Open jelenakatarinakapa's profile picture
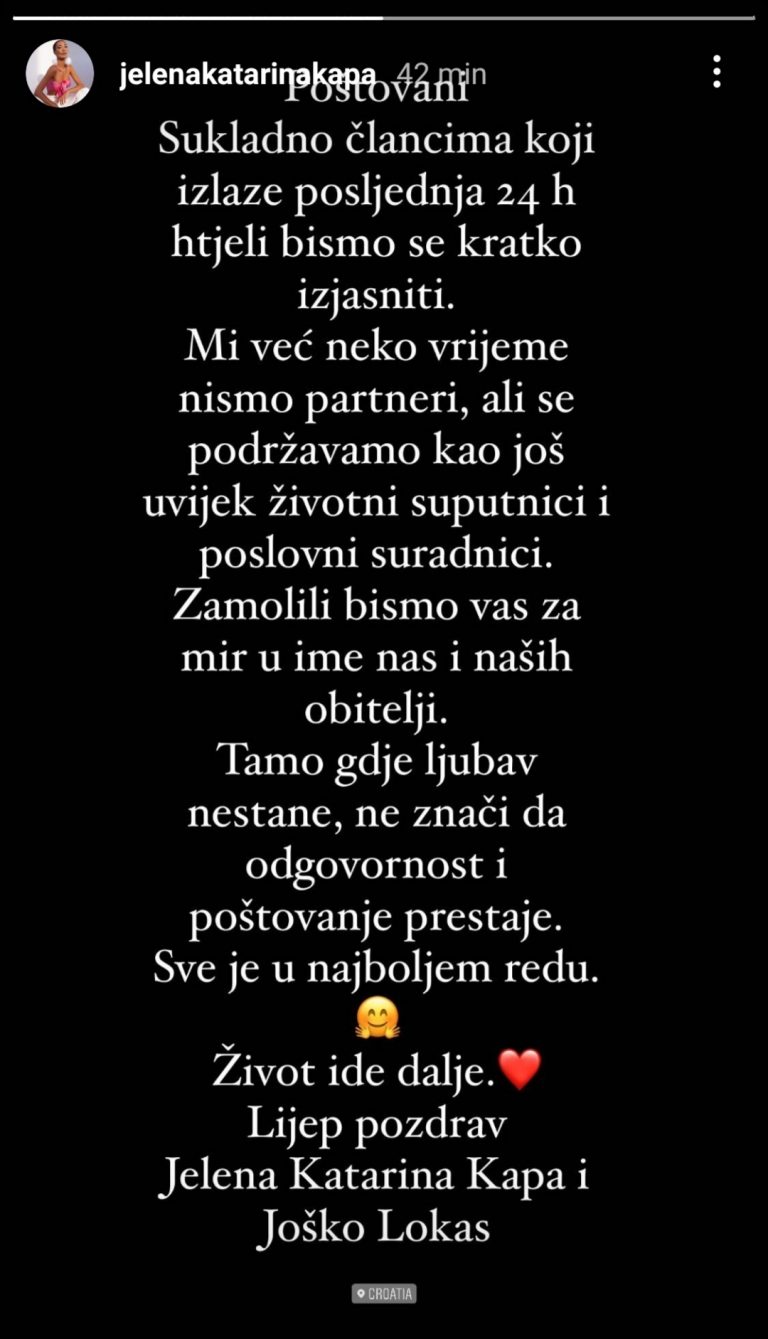The image size is (768, 1339). [60, 74]
